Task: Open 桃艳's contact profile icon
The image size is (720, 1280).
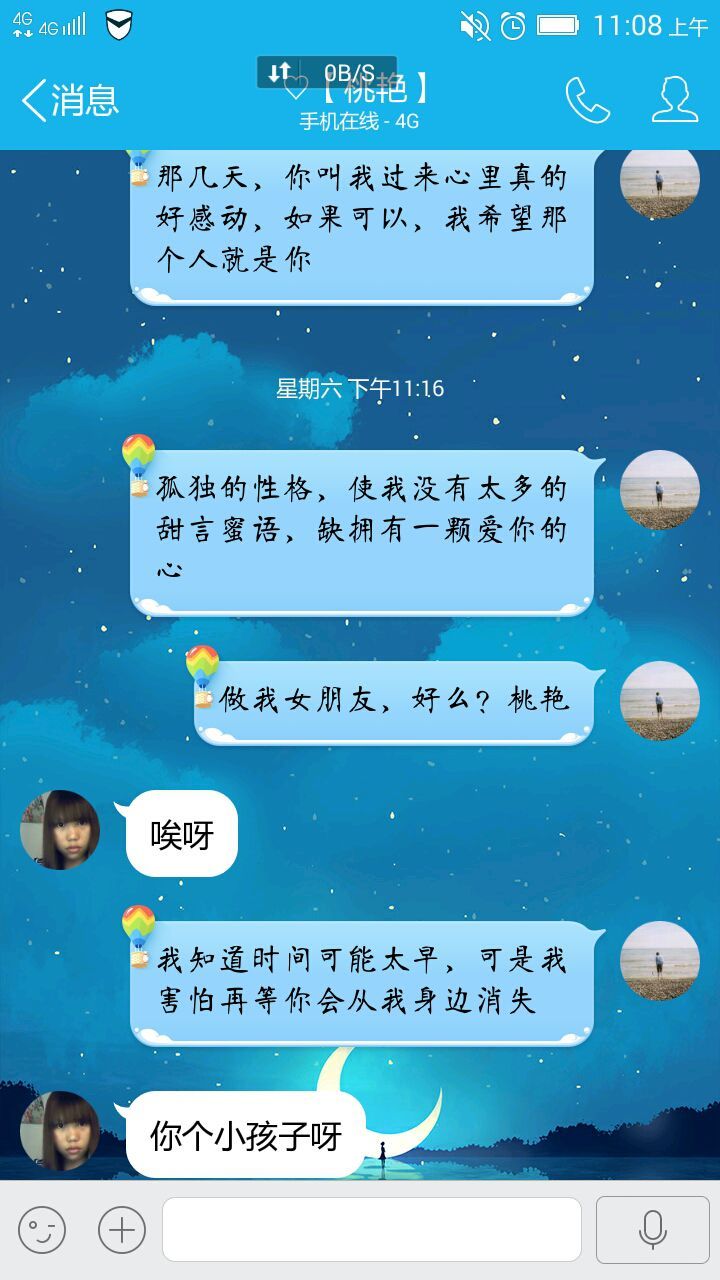Action: [674, 100]
